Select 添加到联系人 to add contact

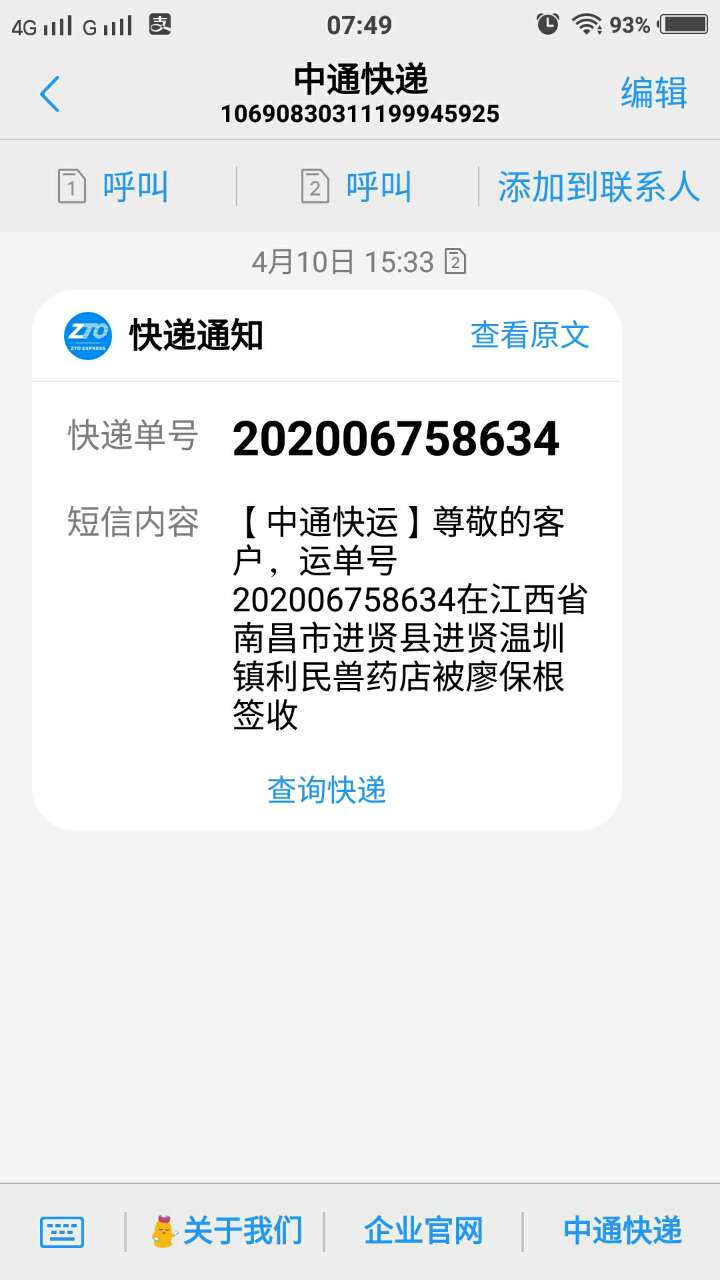coord(599,186)
